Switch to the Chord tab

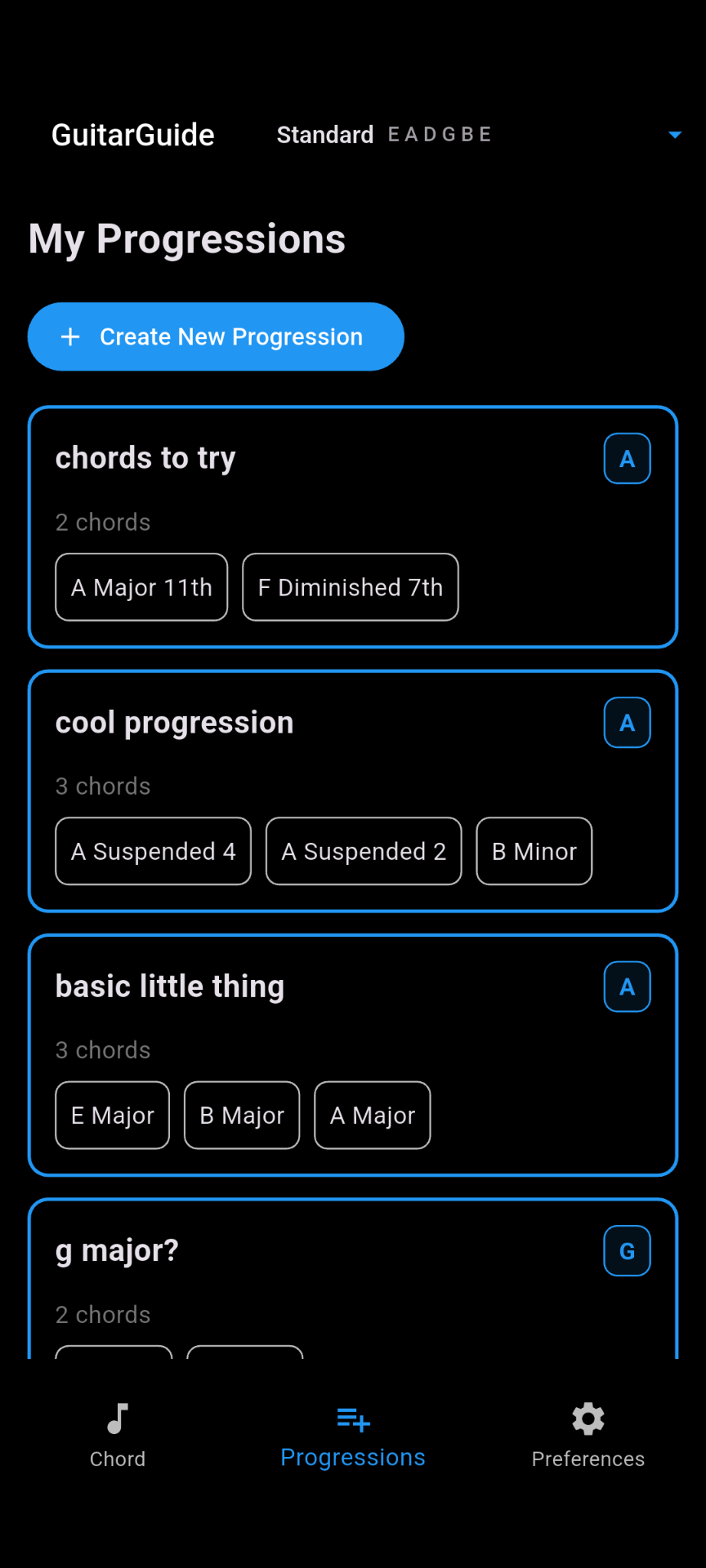pyautogui.click(x=118, y=1434)
